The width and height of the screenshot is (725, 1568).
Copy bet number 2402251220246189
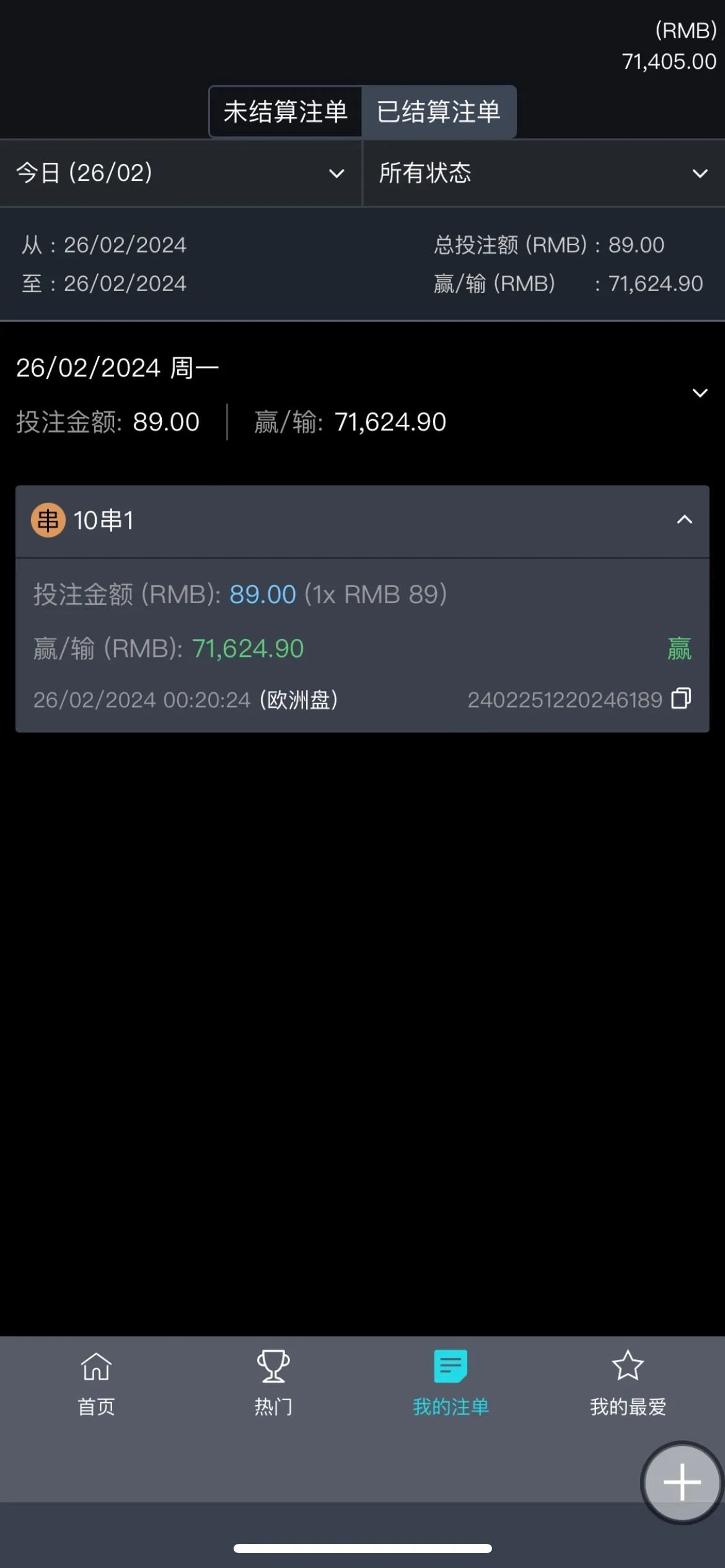(x=681, y=699)
